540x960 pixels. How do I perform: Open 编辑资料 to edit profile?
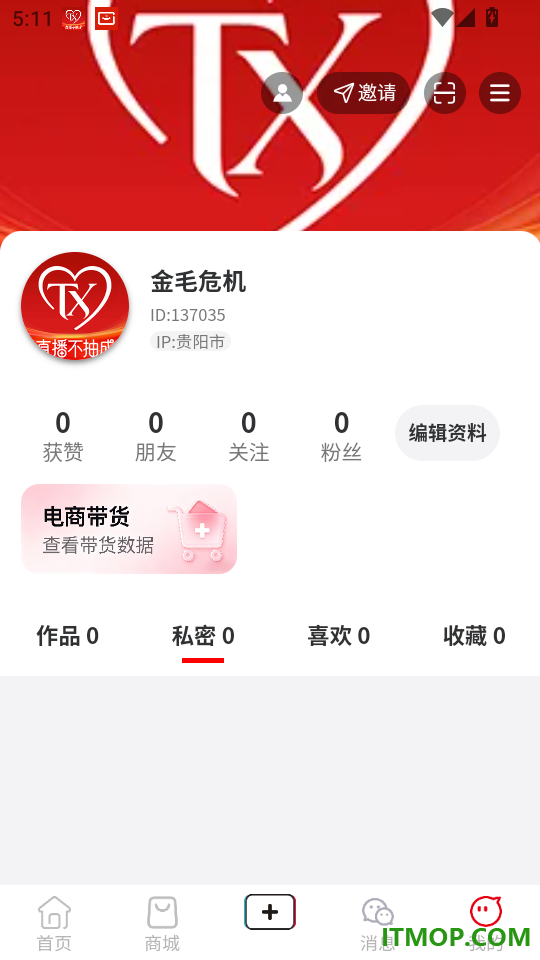(447, 433)
